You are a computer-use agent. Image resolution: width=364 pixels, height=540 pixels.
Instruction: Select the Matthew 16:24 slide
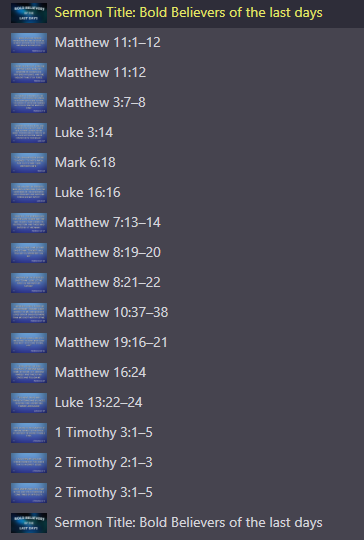pos(182,372)
